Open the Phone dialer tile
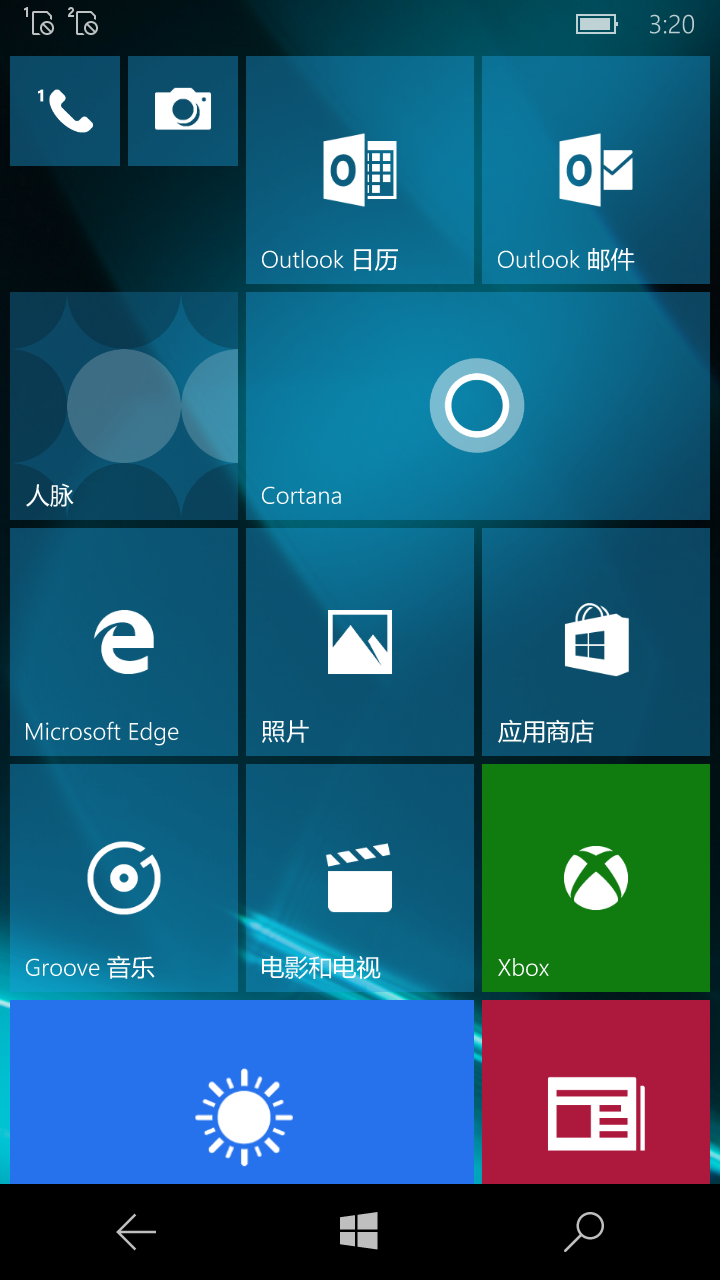 [x=65, y=111]
